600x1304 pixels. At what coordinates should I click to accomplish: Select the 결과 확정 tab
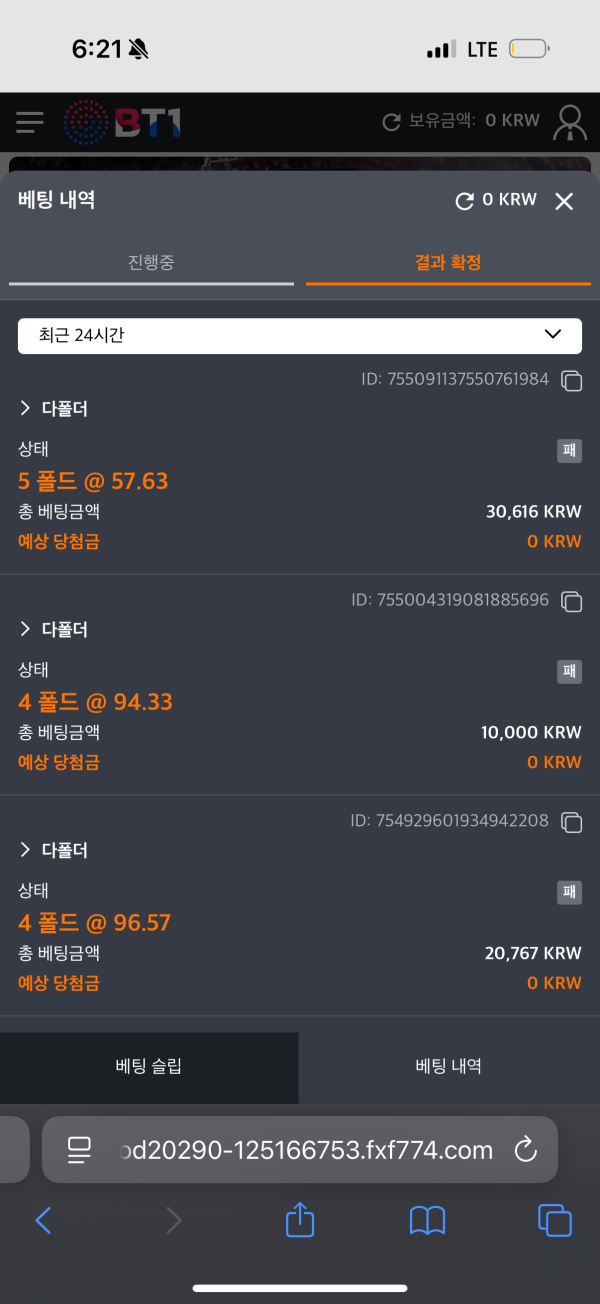point(448,263)
